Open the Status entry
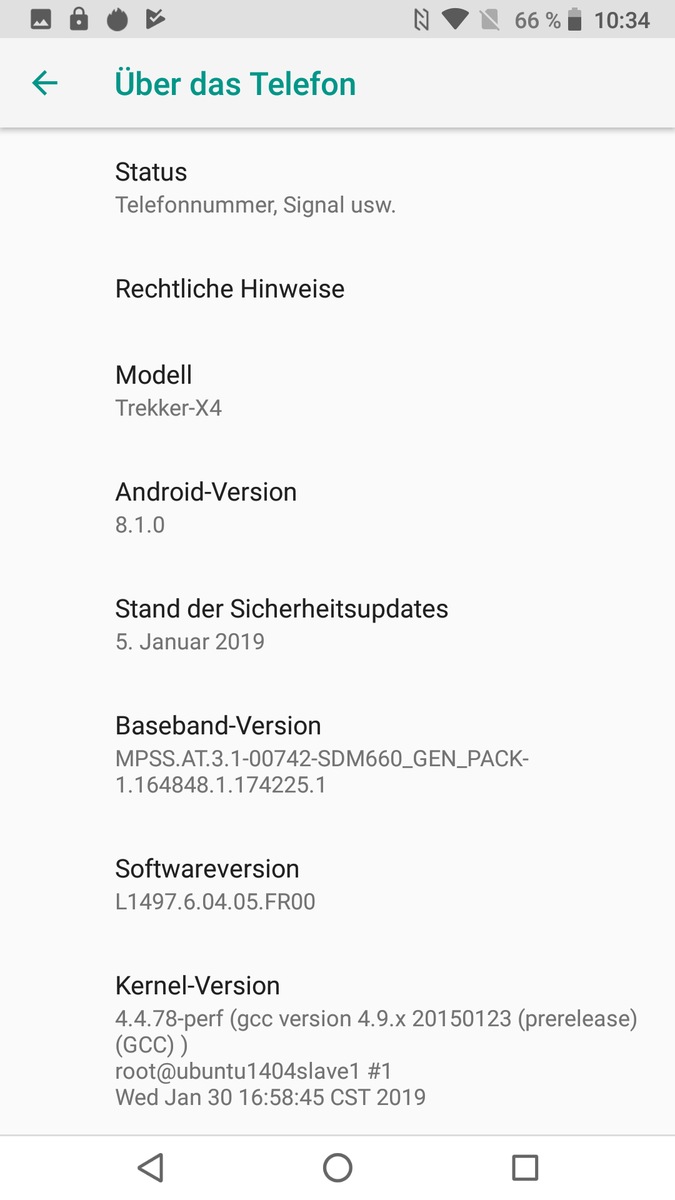Screen dimensions: 675x1200 click(x=337, y=188)
